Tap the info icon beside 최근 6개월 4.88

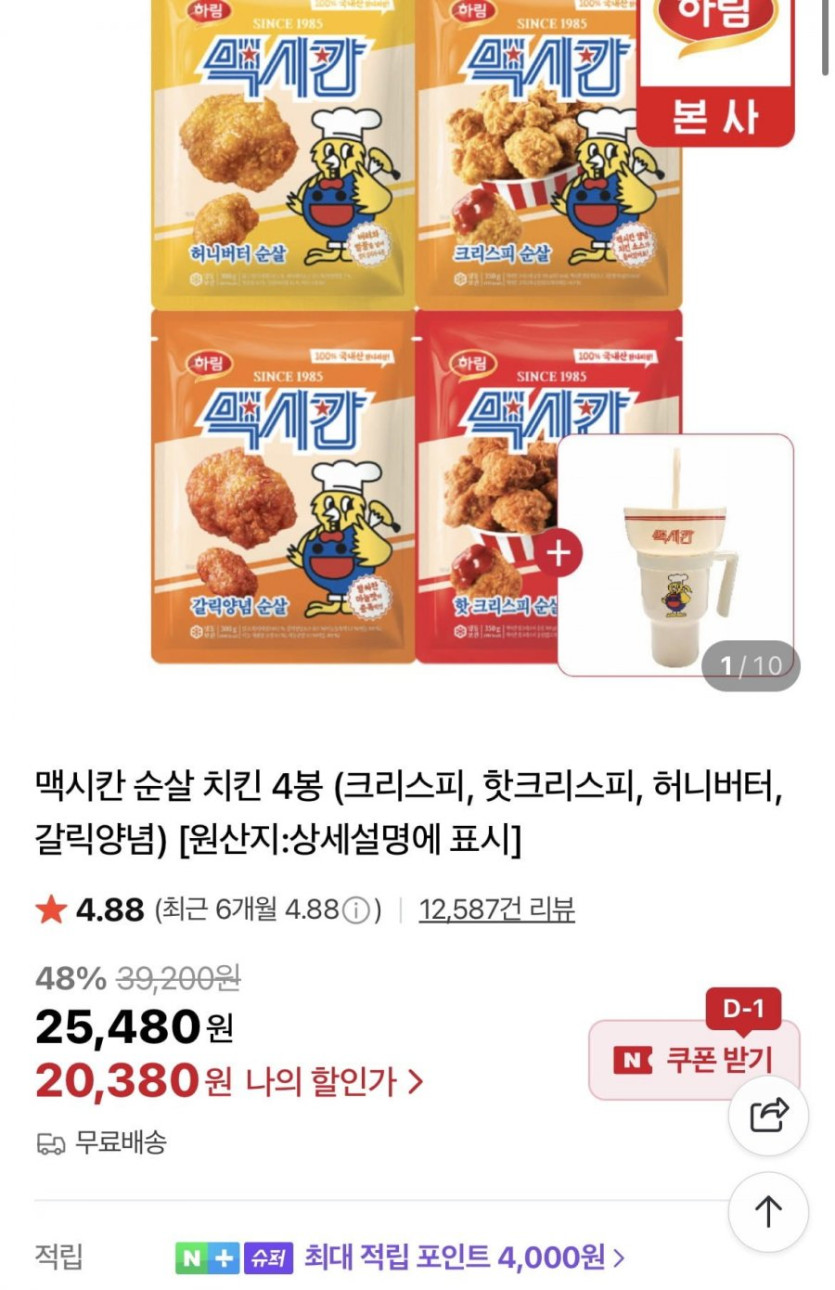click(x=356, y=910)
